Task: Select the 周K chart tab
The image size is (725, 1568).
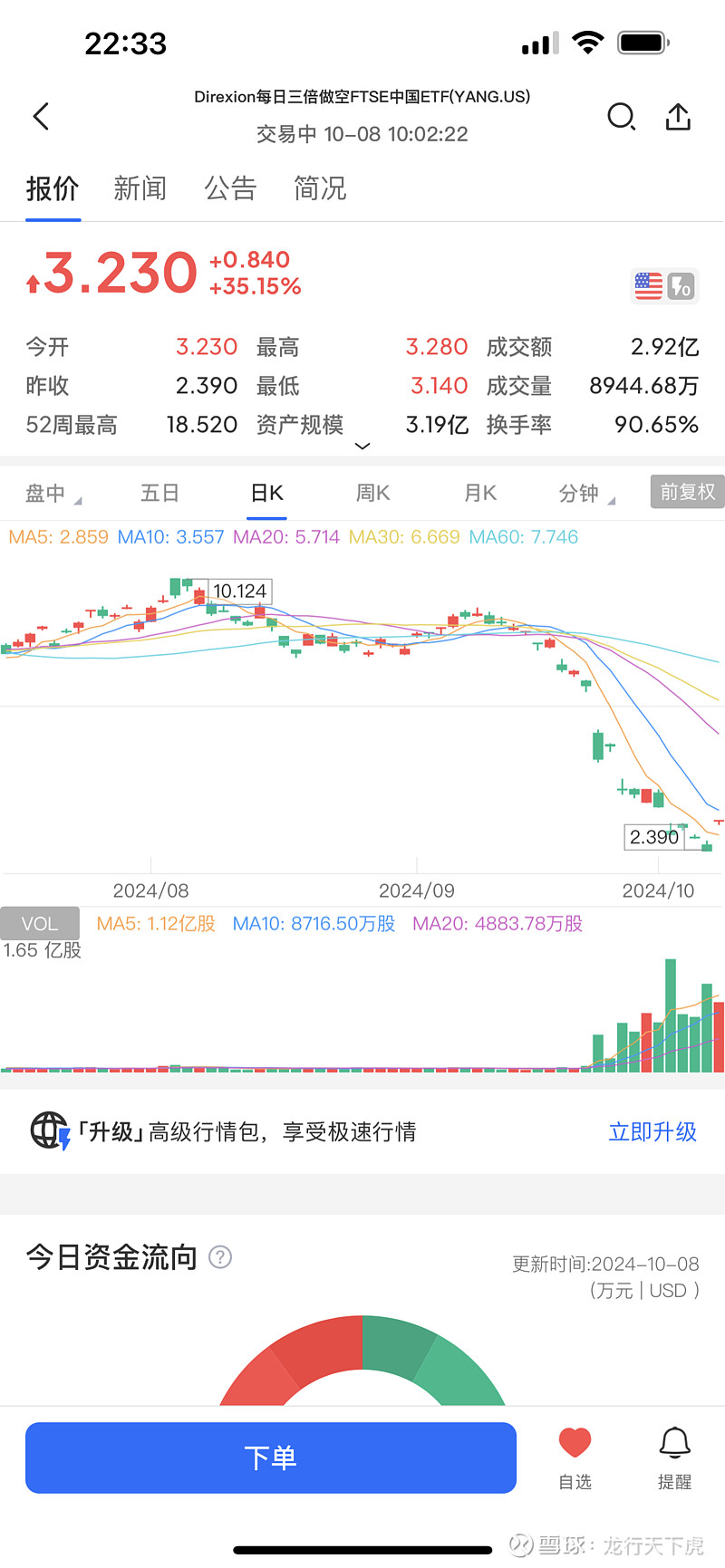Action: pyautogui.click(x=372, y=493)
